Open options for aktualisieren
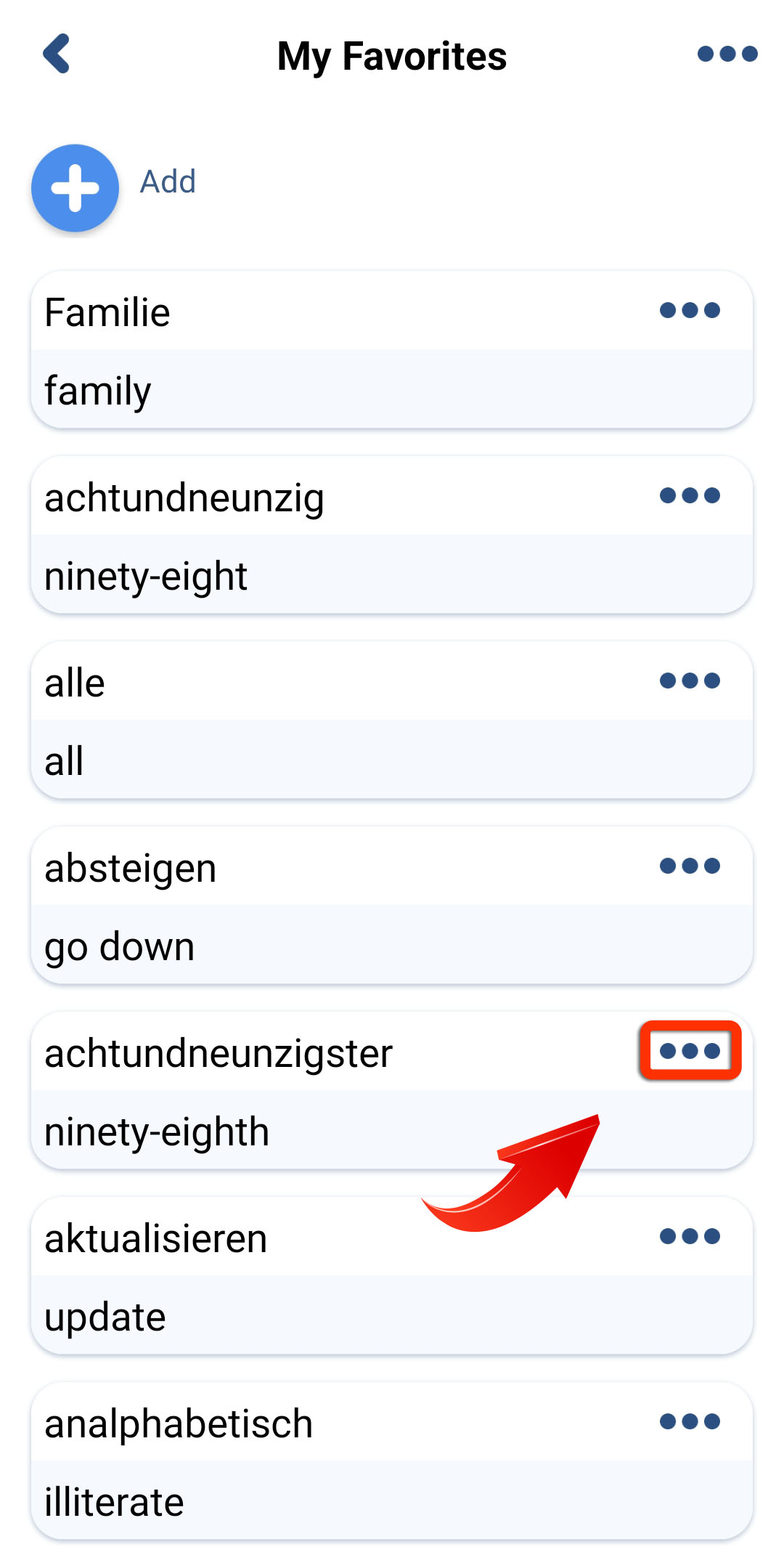 coord(690,1236)
